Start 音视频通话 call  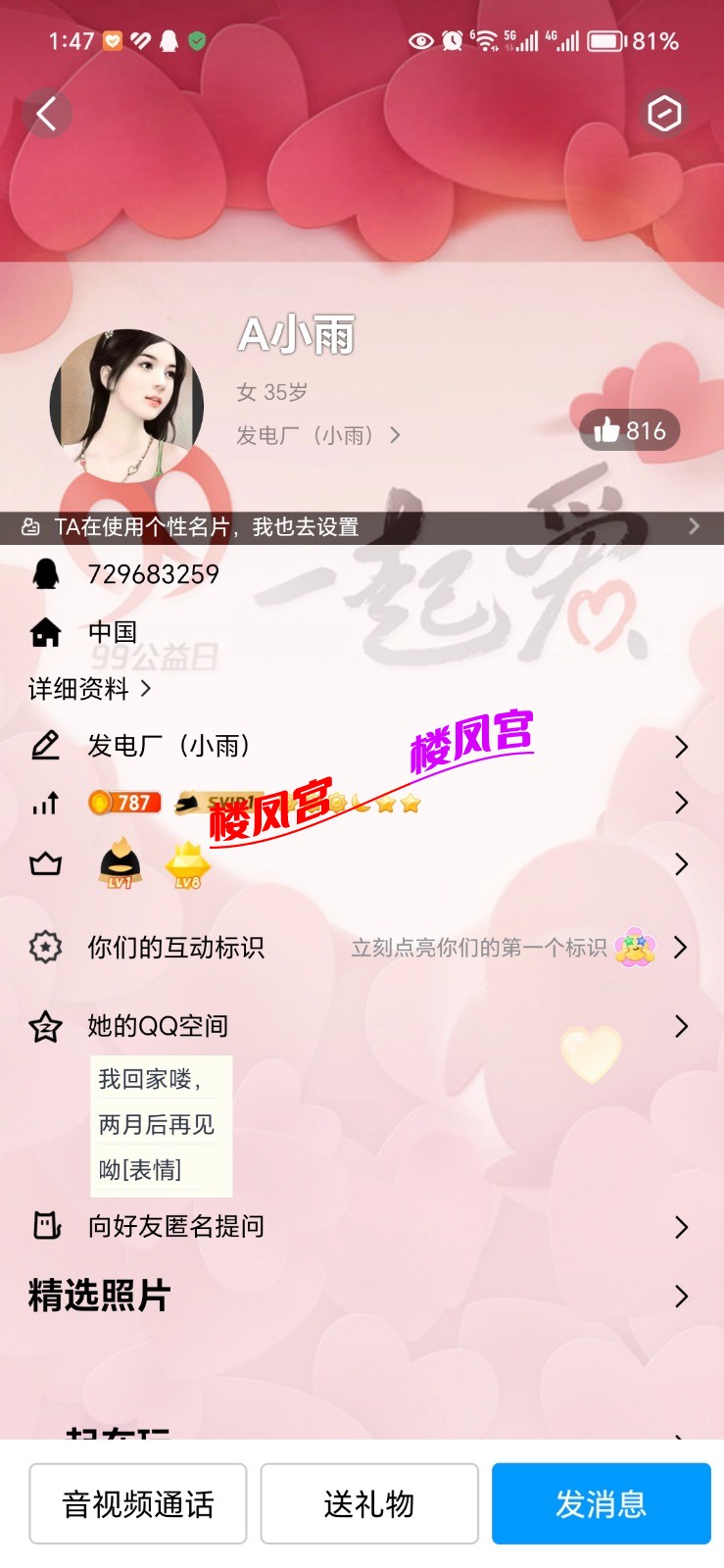[138, 1504]
